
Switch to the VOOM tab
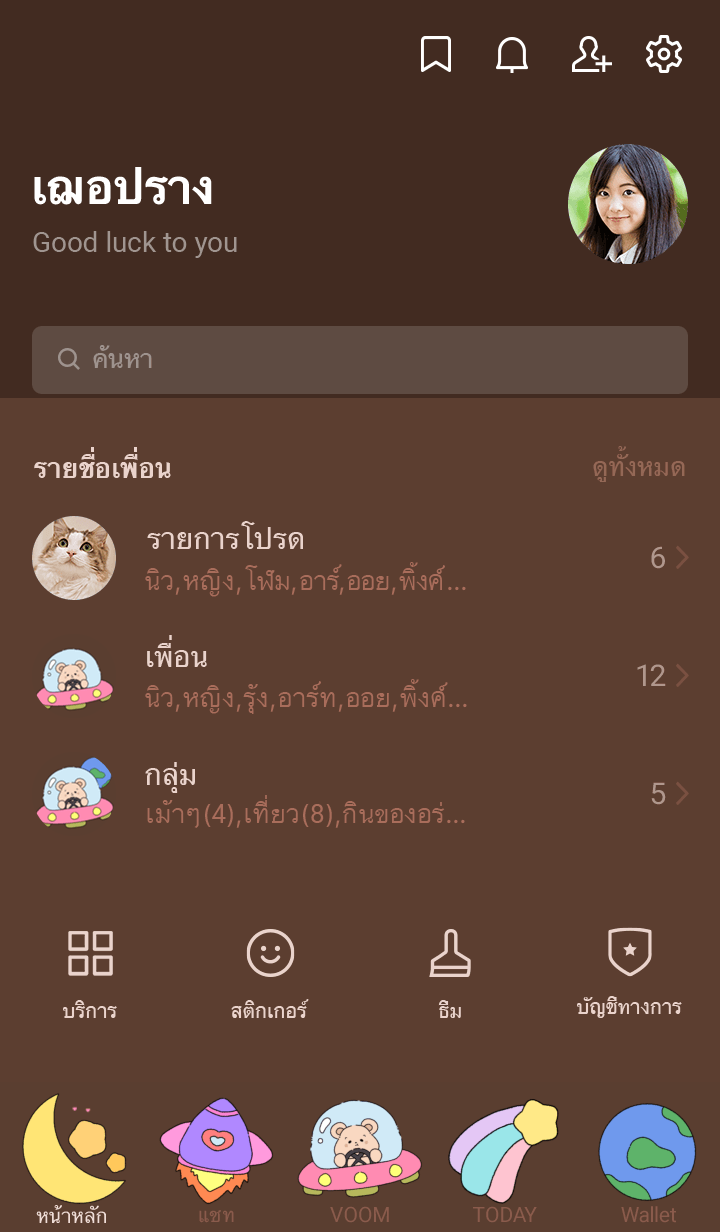coord(360,1162)
